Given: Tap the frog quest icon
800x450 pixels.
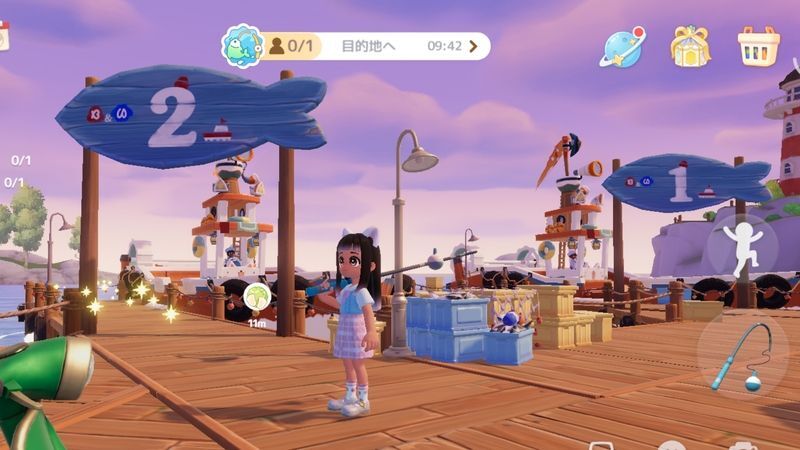Looking at the screenshot, I should (x=240, y=46).
